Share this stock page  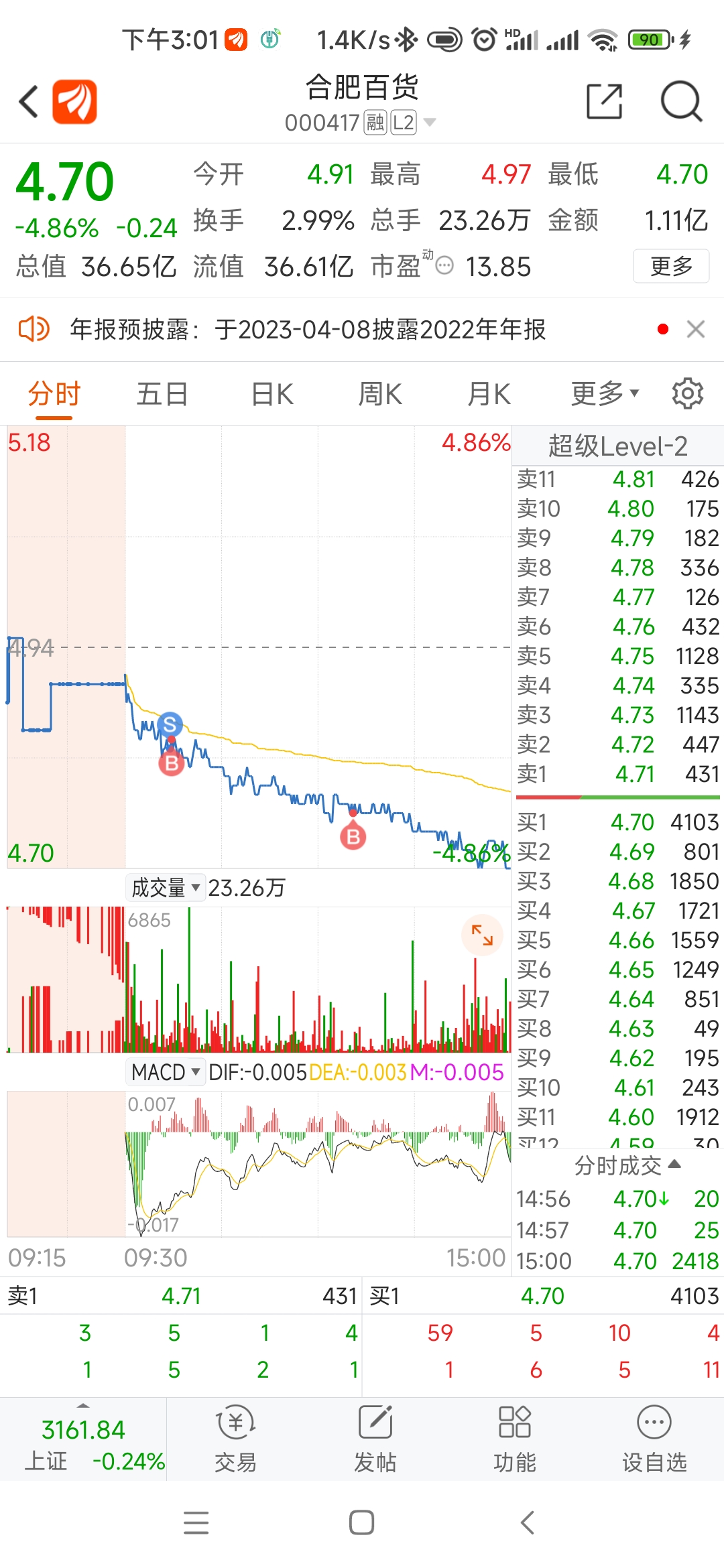click(x=604, y=102)
